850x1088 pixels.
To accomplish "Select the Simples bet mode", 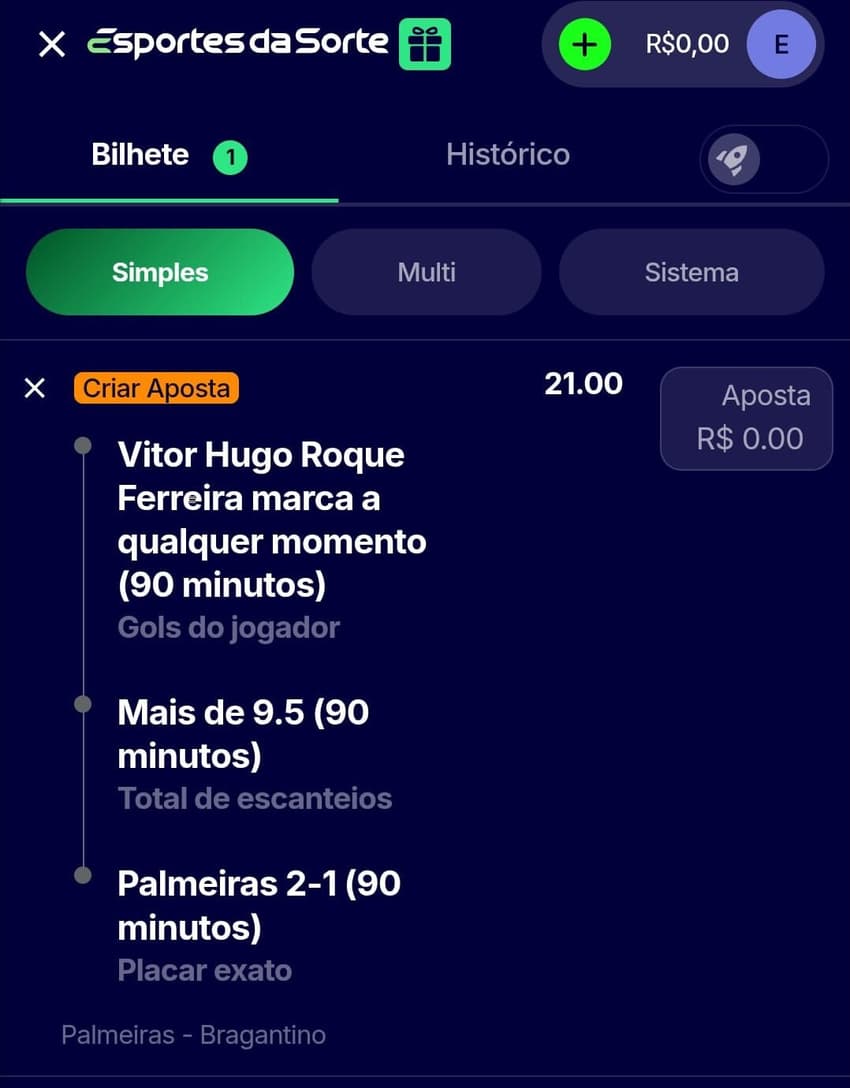I will (159, 271).
